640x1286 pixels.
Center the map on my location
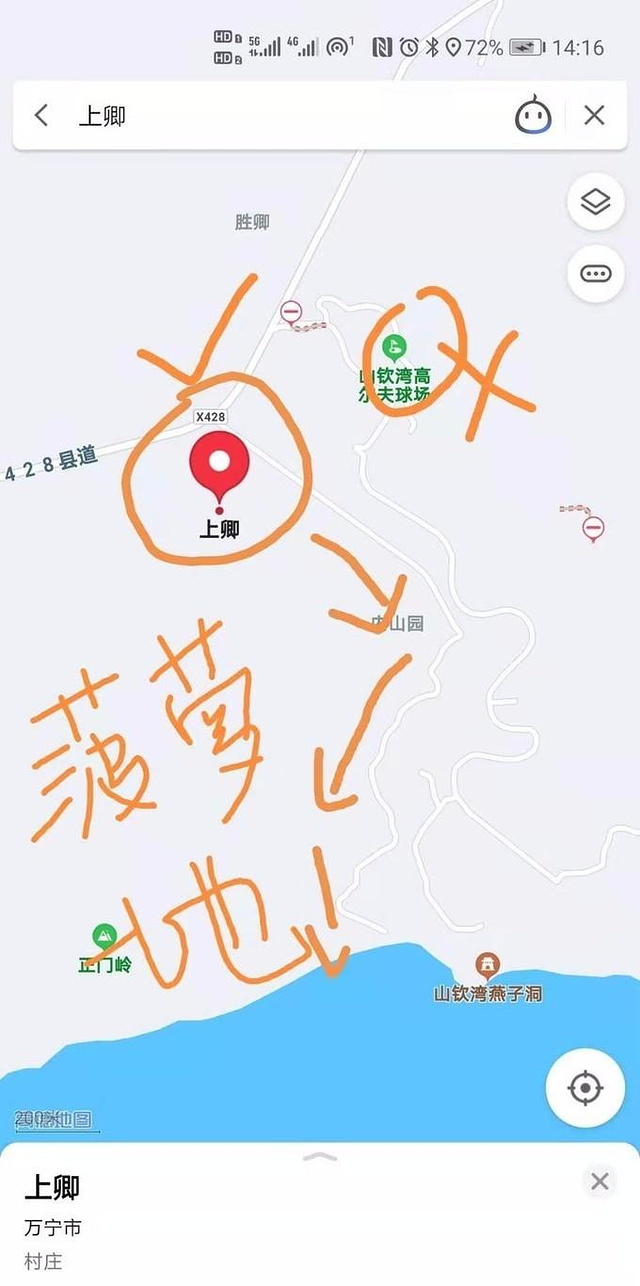pos(585,1087)
